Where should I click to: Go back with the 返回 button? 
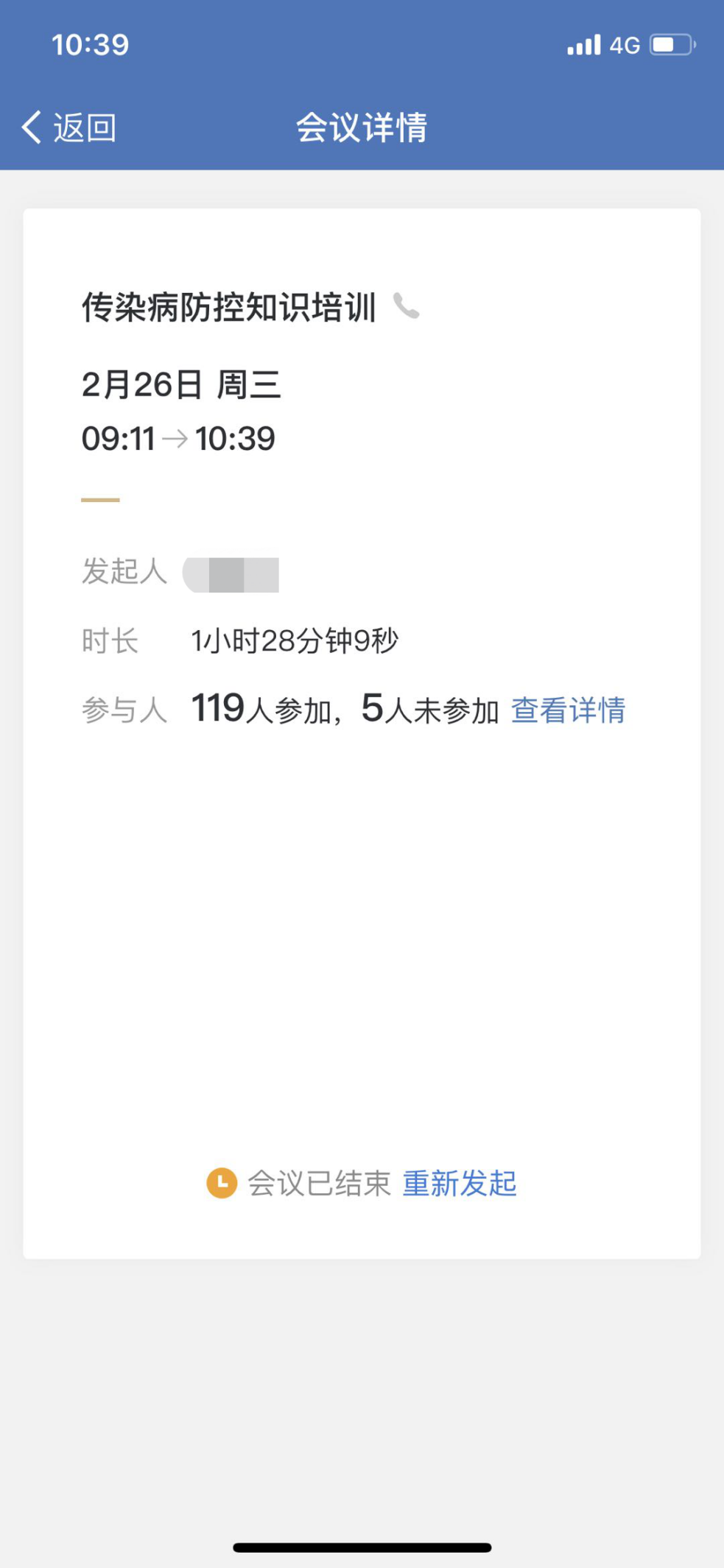click(x=69, y=127)
